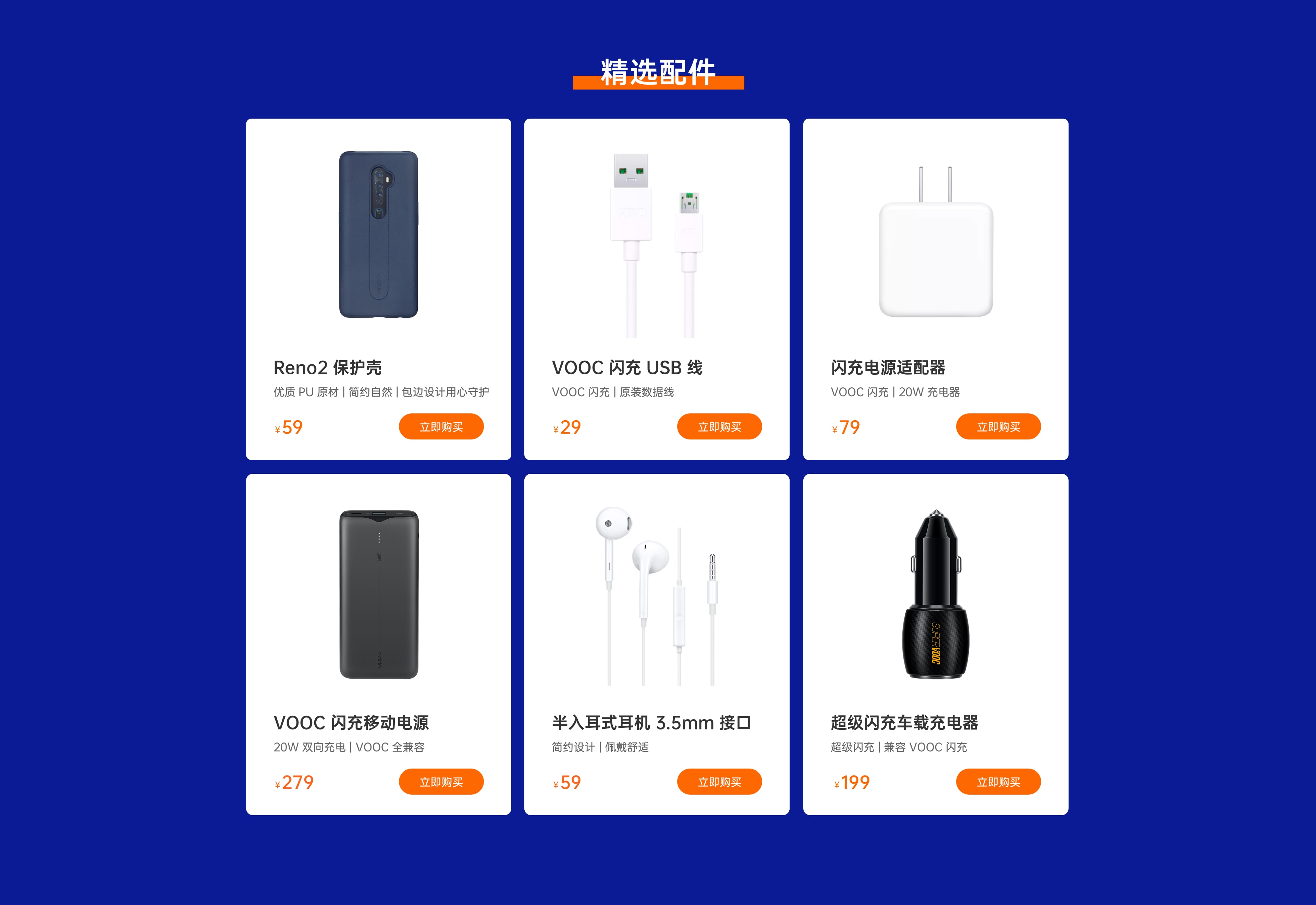Image resolution: width=1316 pixels, height=905 pixels.
Task: Purchase the 闪充电源适配器
Action: click(998, 426)
